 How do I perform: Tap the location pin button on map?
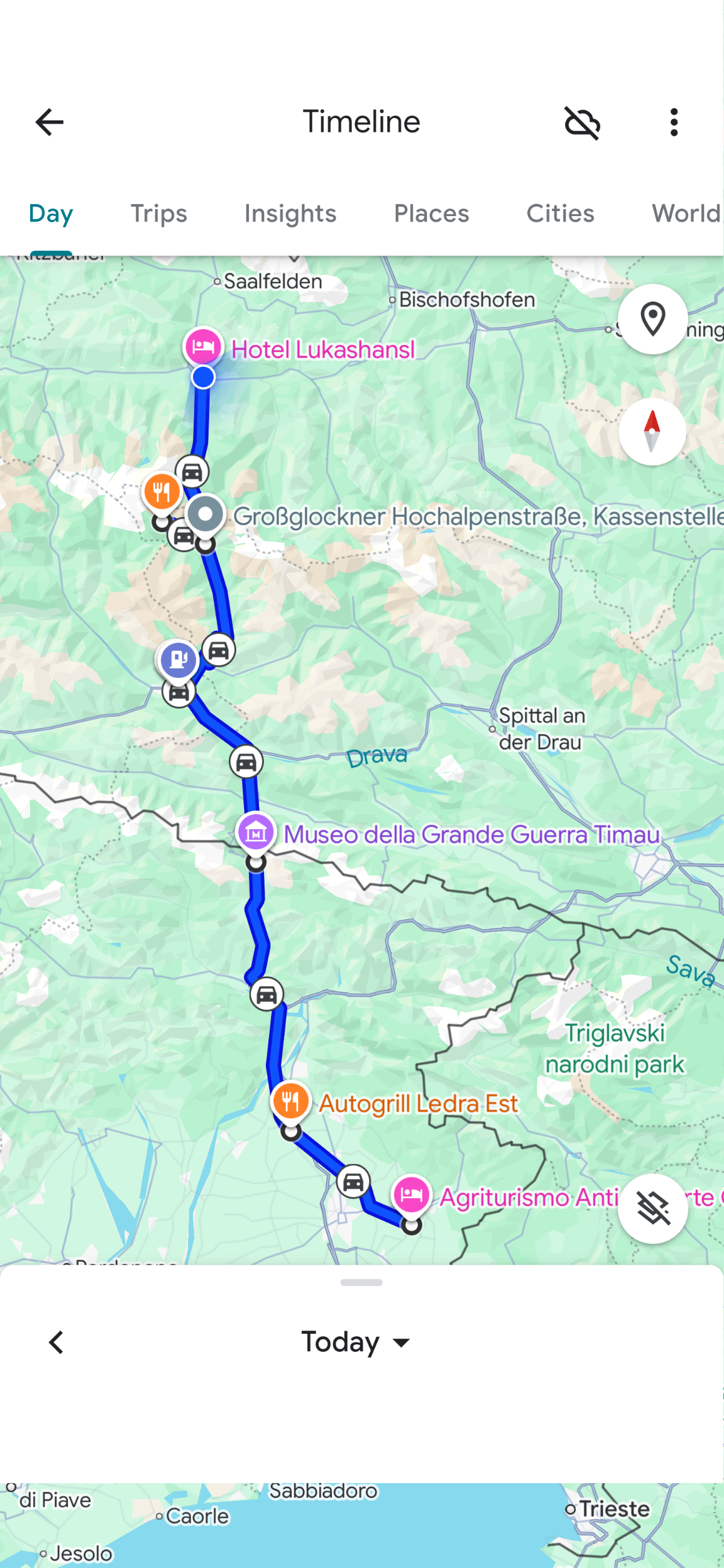point(652,319)
